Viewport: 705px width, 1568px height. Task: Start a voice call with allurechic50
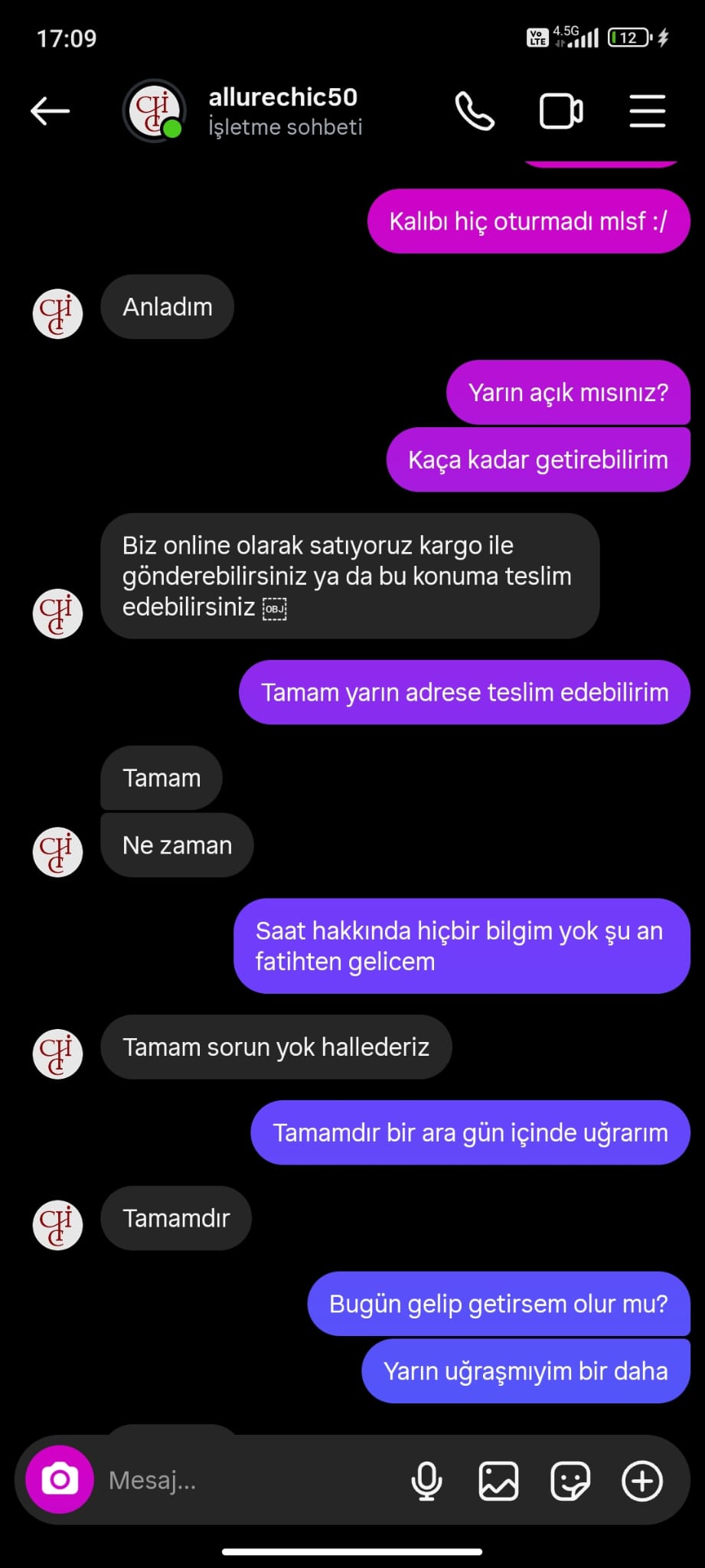[x=475, y=112]
